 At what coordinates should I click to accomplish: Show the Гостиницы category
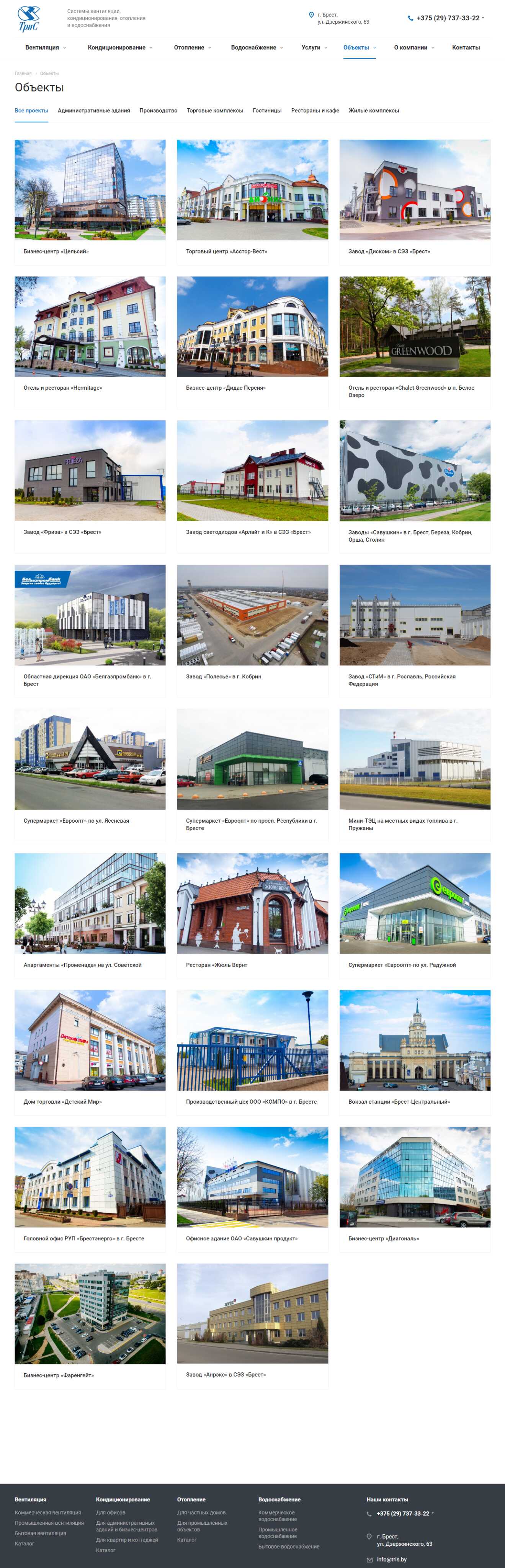click(x=267, y=111)
